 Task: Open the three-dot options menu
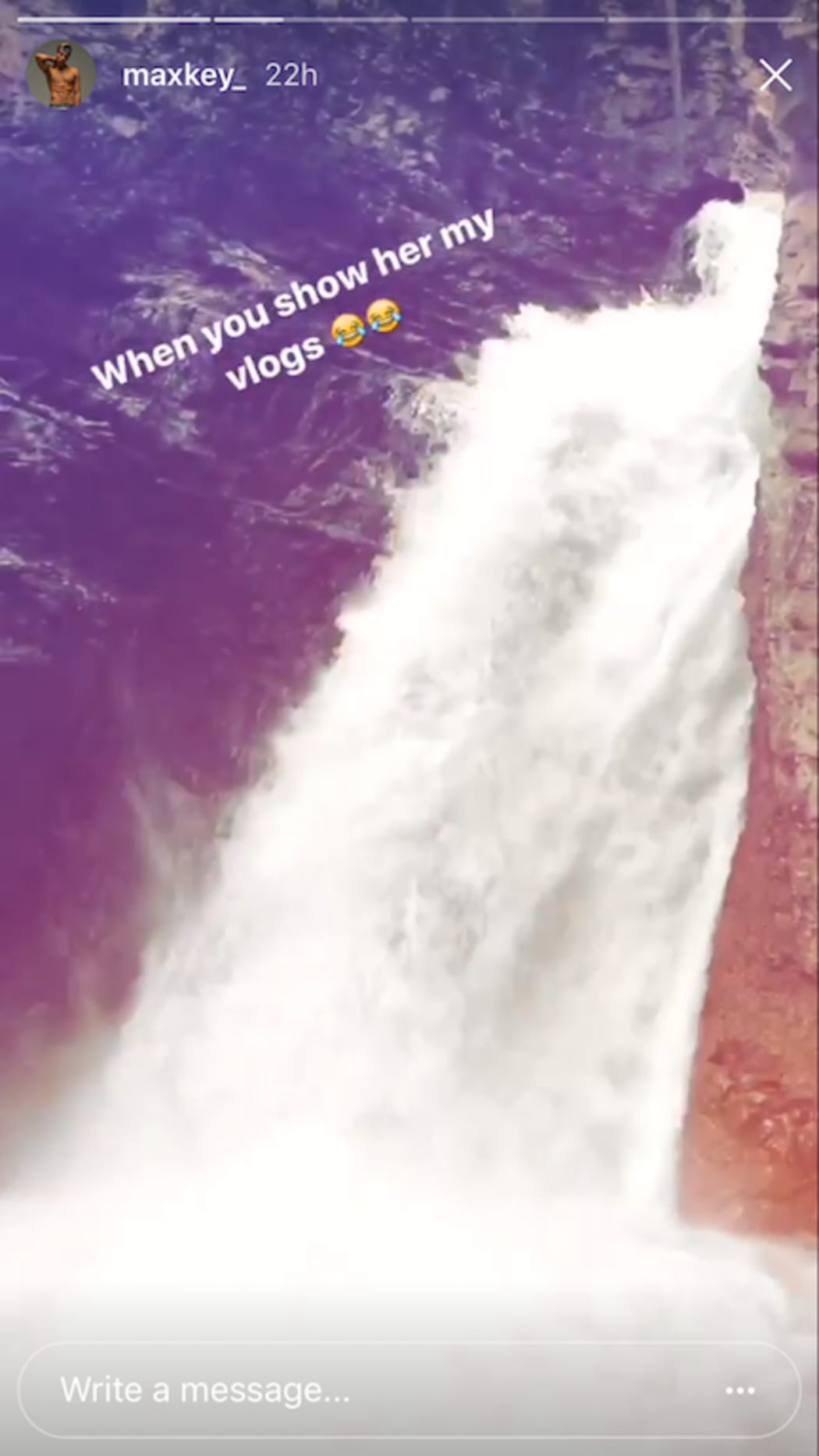[739, 1390]
